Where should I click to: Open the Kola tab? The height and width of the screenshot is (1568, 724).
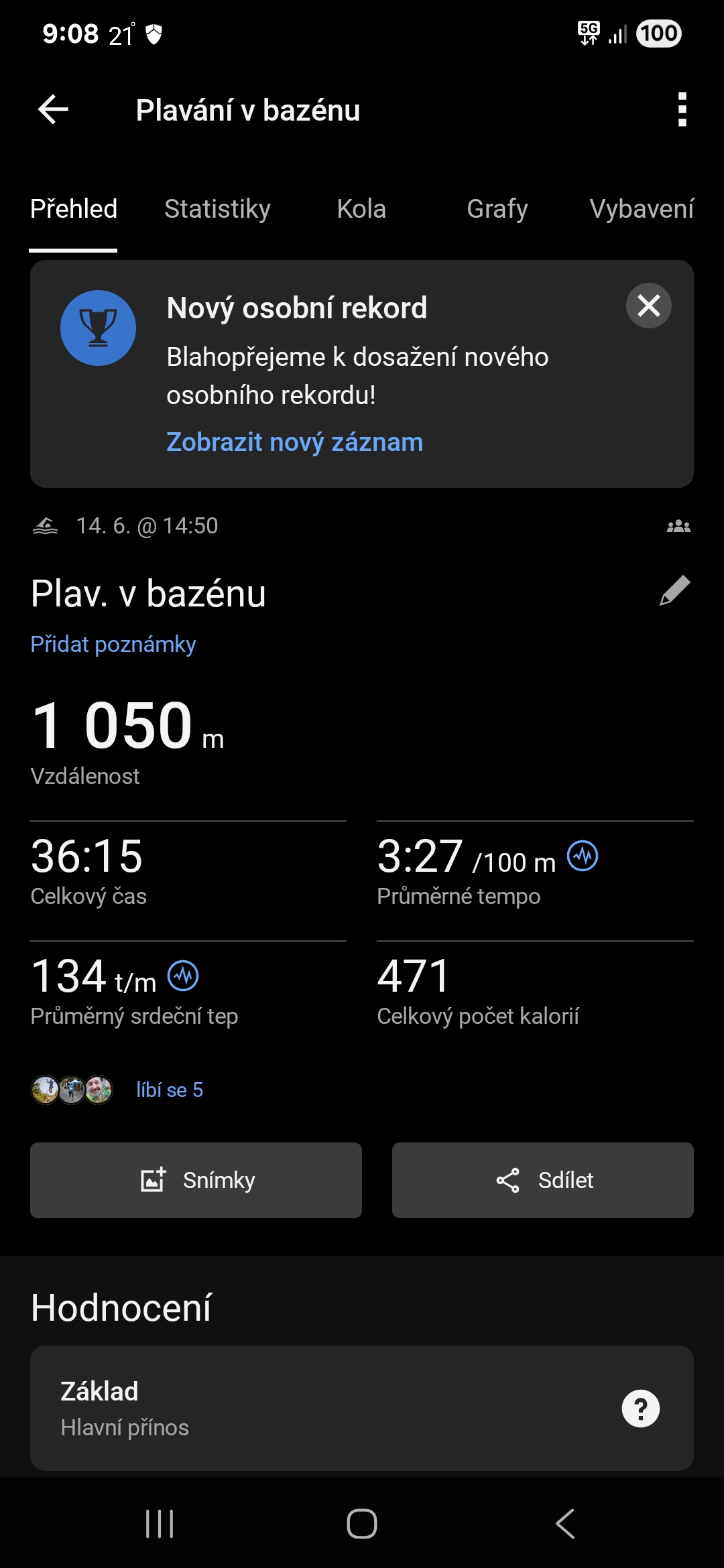(x=361, y=209)
